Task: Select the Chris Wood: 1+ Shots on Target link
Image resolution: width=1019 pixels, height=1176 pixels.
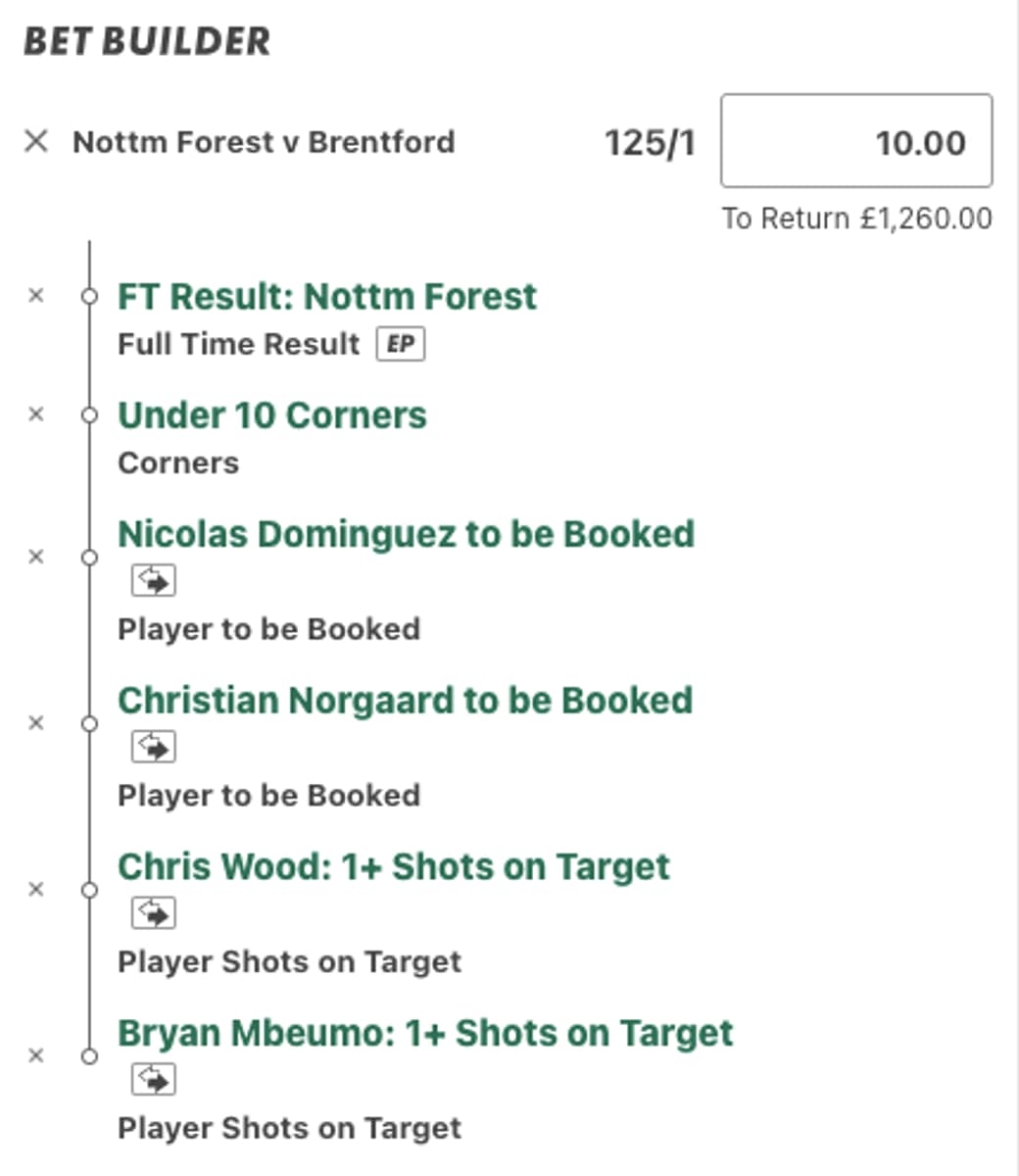Action: [x=394, y=866]
